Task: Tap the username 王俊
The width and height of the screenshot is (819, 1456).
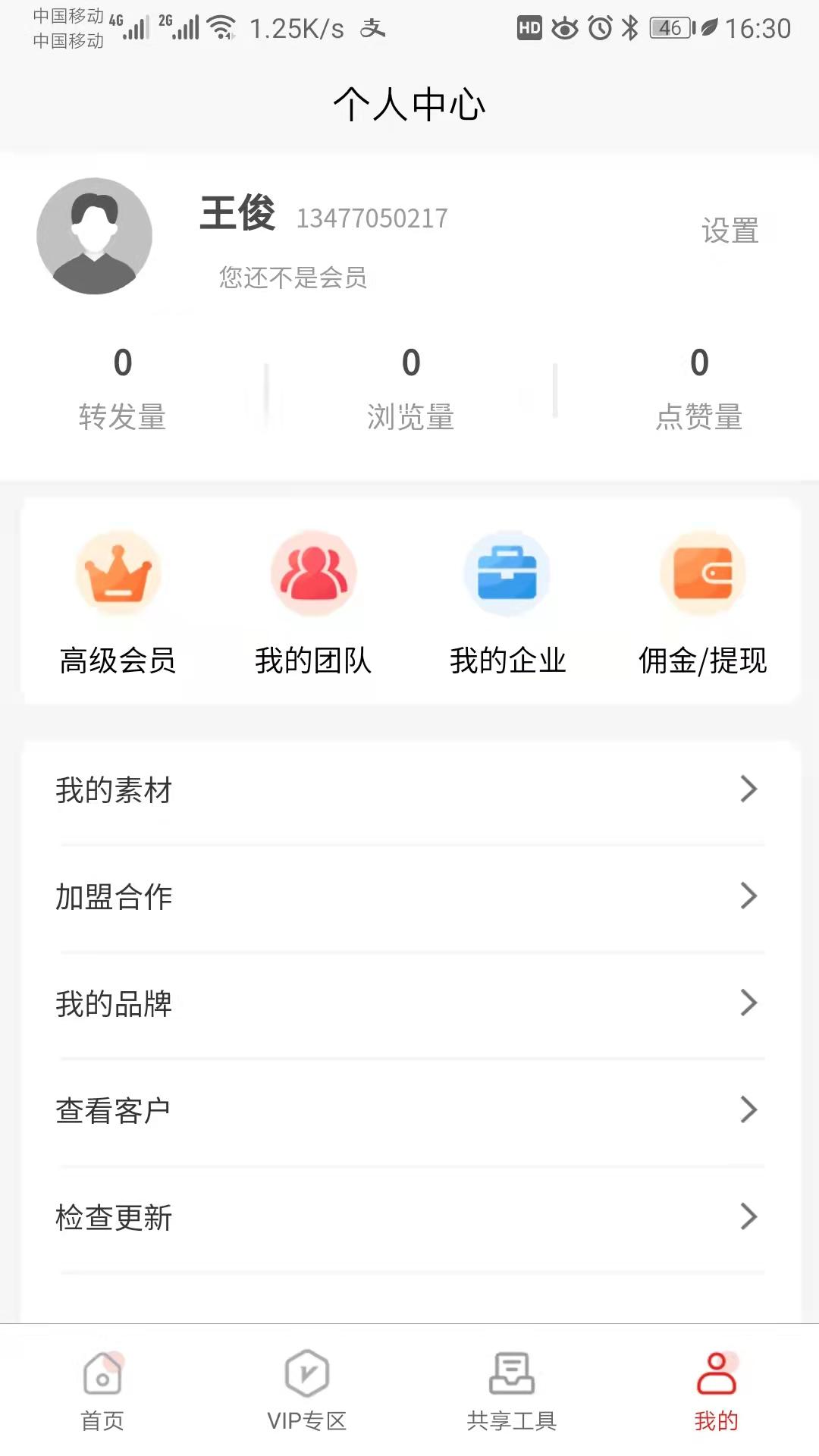Action: point(236,218)
